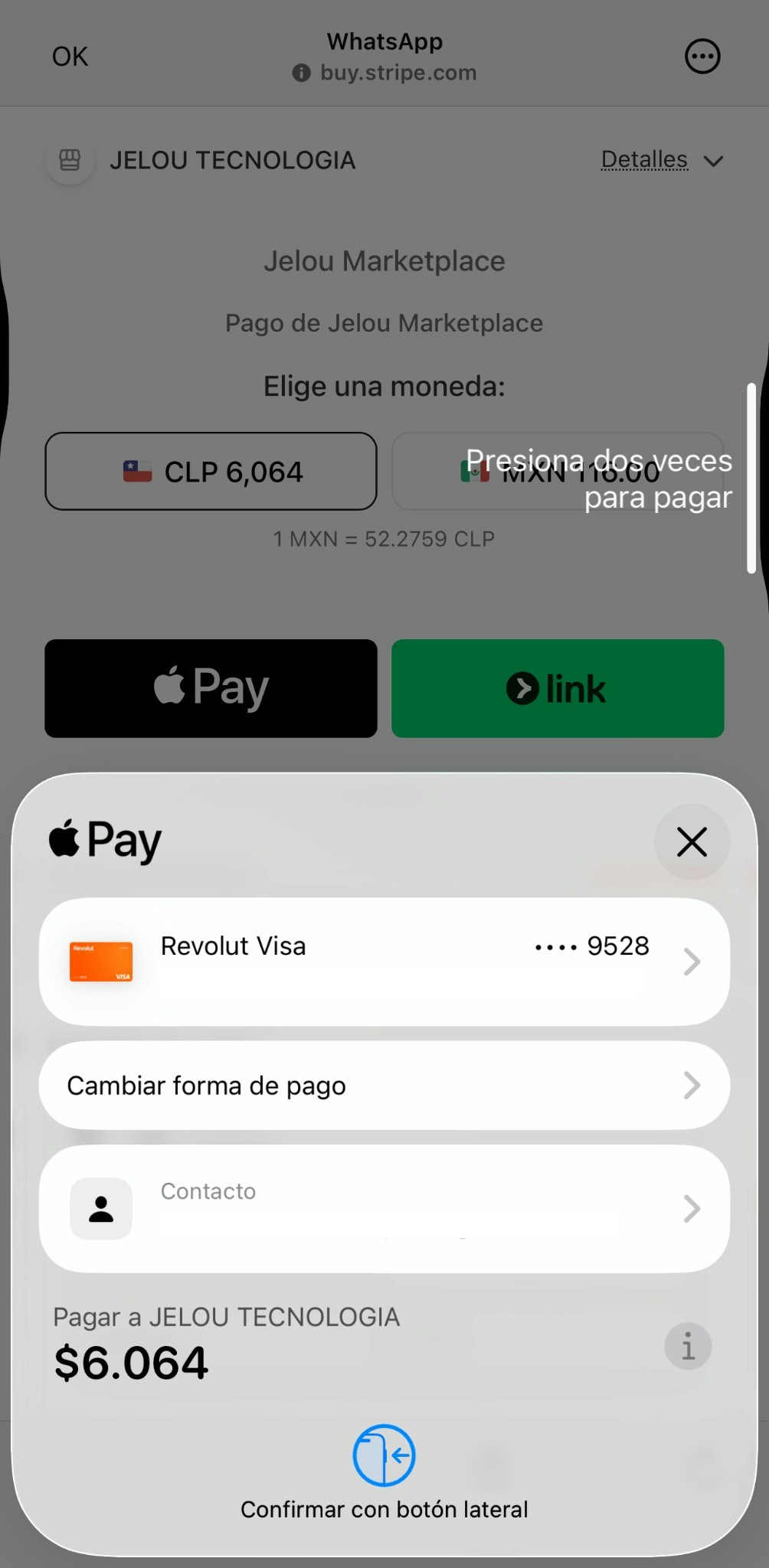Click the storefront icon next to JELOU TECNOLOGIA

(x=69, y=160)
